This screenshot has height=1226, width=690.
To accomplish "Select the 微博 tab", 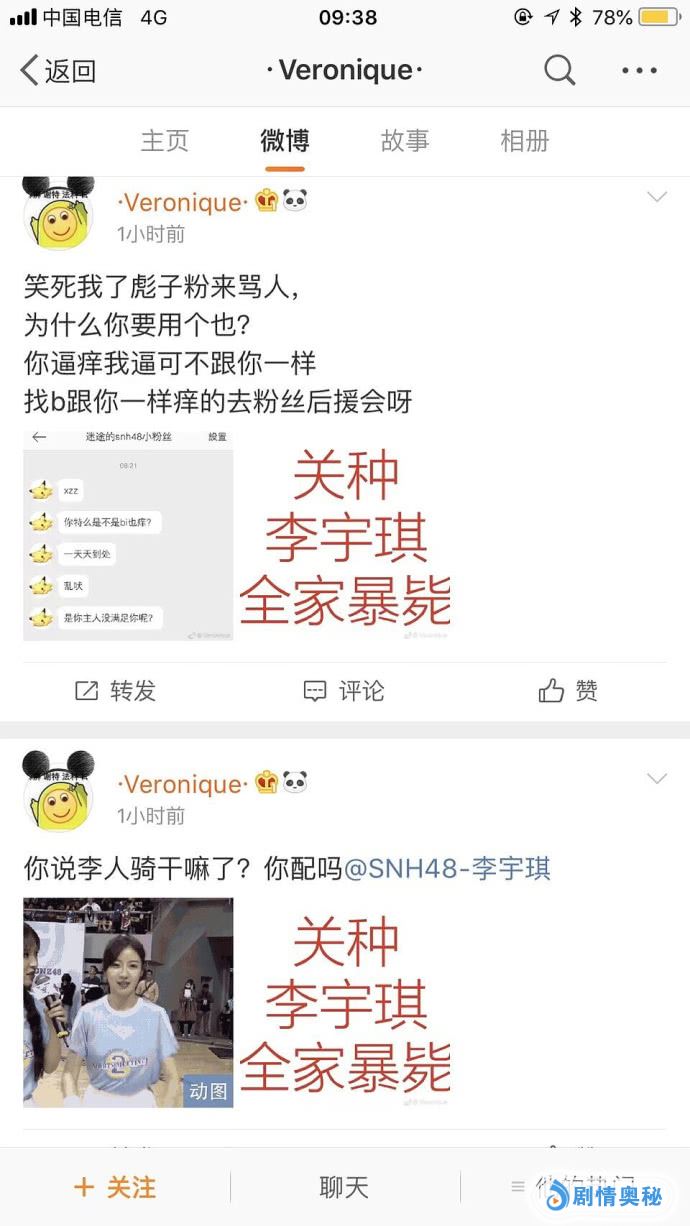I will pos(285,141).
